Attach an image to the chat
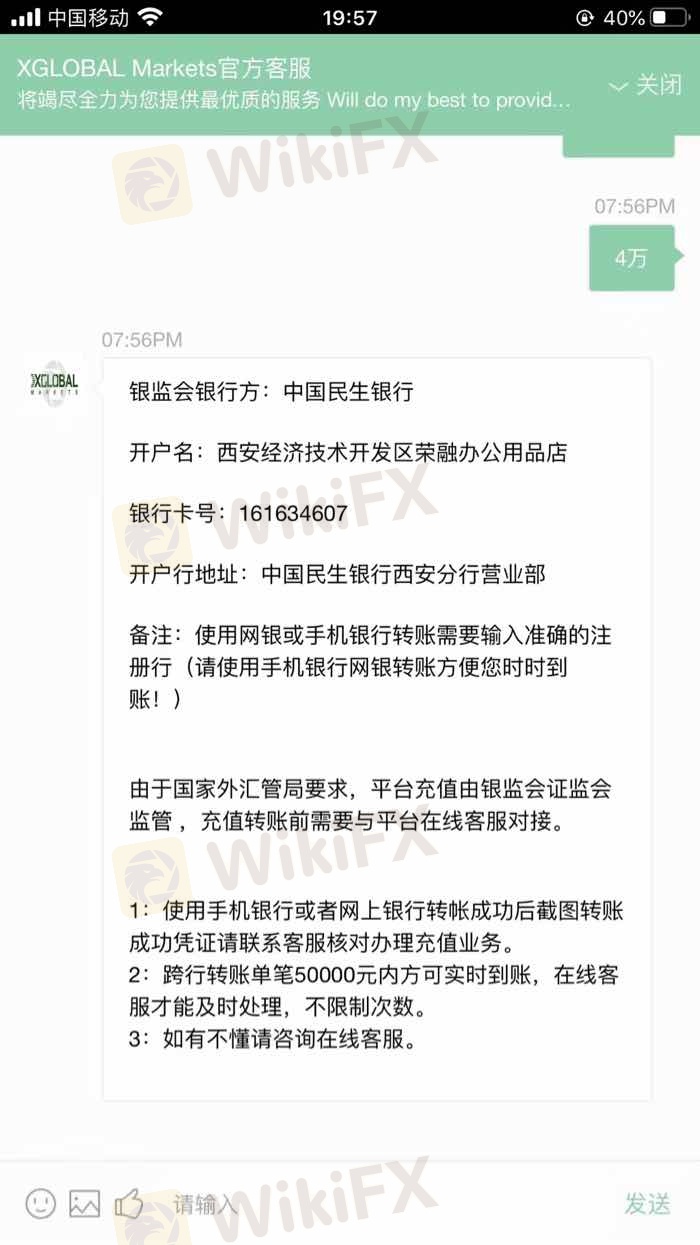This screenshot has width=700, height=1245. (x=84, y=1203)
